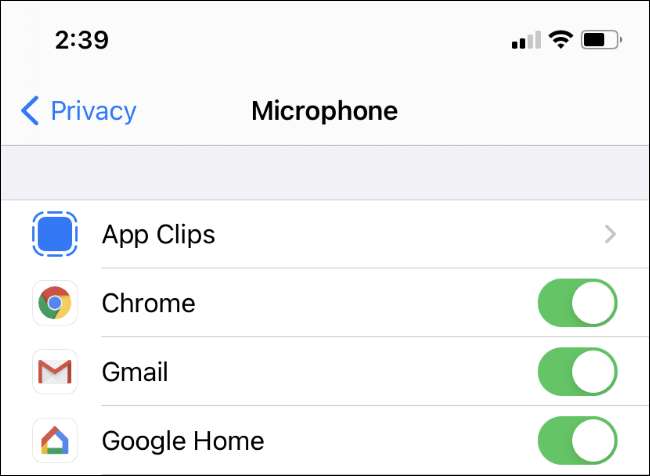Viewport: 650px width, 476px height.
Task: Turn off microphone access for Chrome
Action: click(x=577, y=303)
